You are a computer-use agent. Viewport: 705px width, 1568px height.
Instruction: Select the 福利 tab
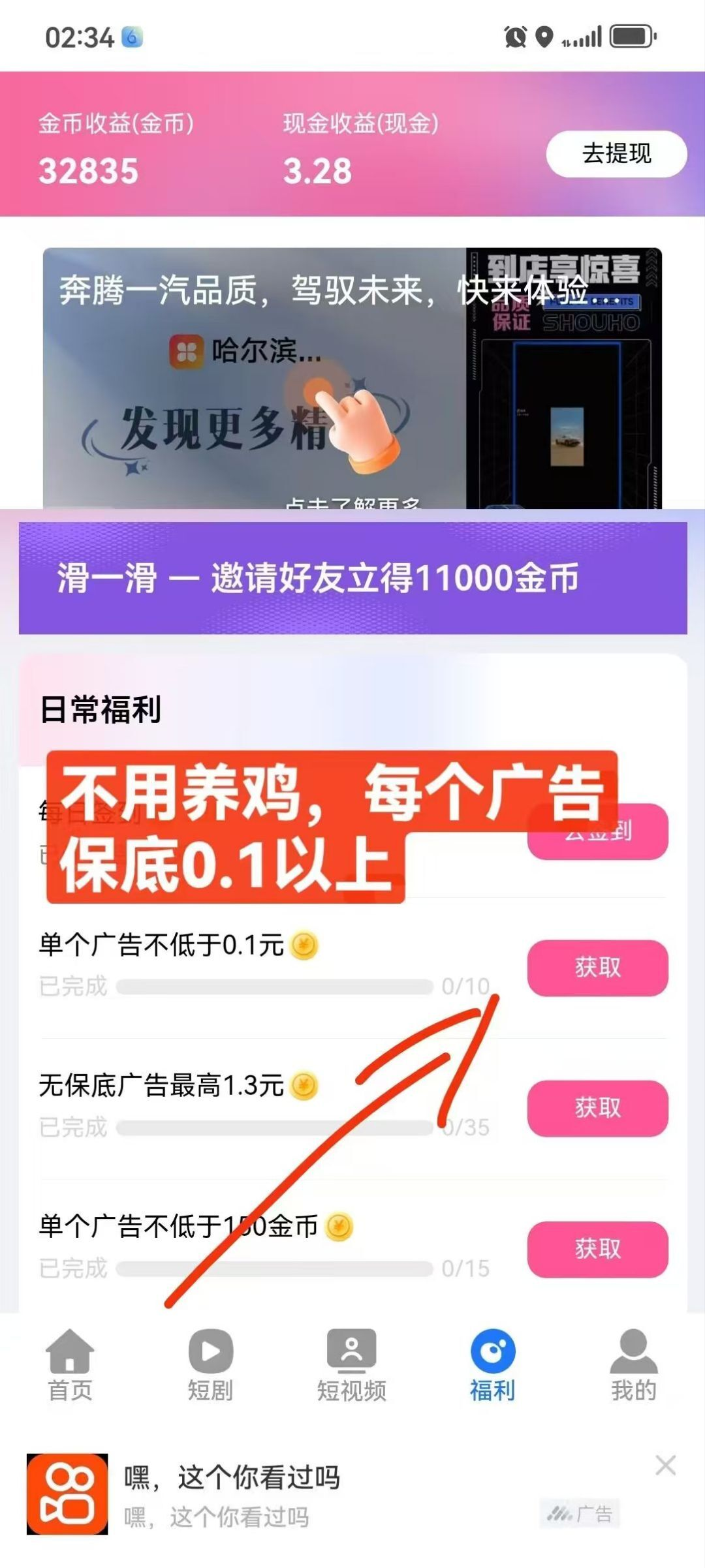(x=492, y=1365)
